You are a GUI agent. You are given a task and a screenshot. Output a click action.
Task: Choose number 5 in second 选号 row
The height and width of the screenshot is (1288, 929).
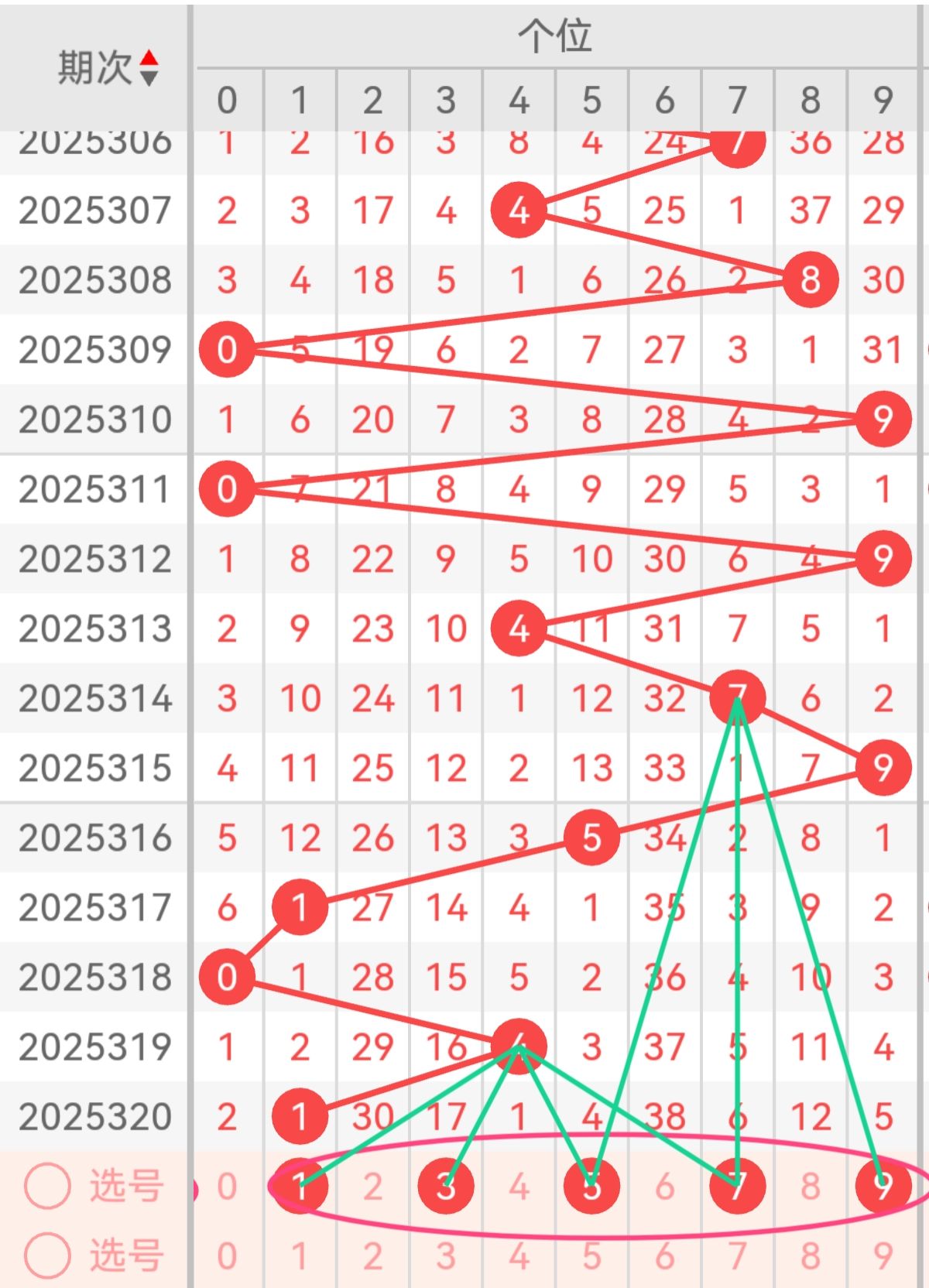591,1255
